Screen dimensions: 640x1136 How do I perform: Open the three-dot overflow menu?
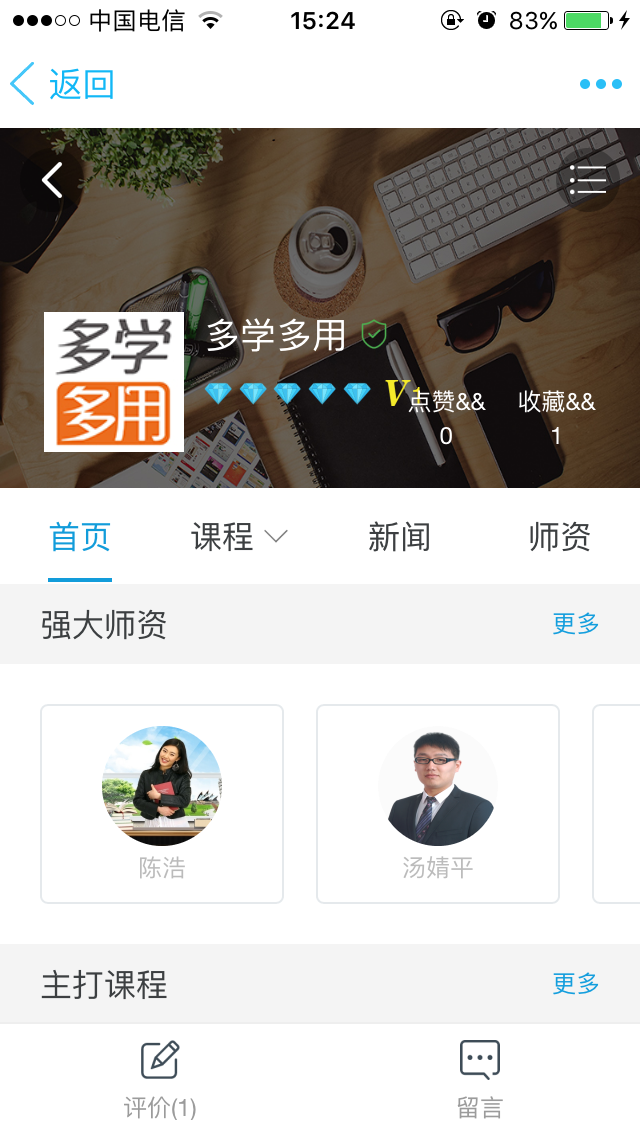click(x=600, y=84)
